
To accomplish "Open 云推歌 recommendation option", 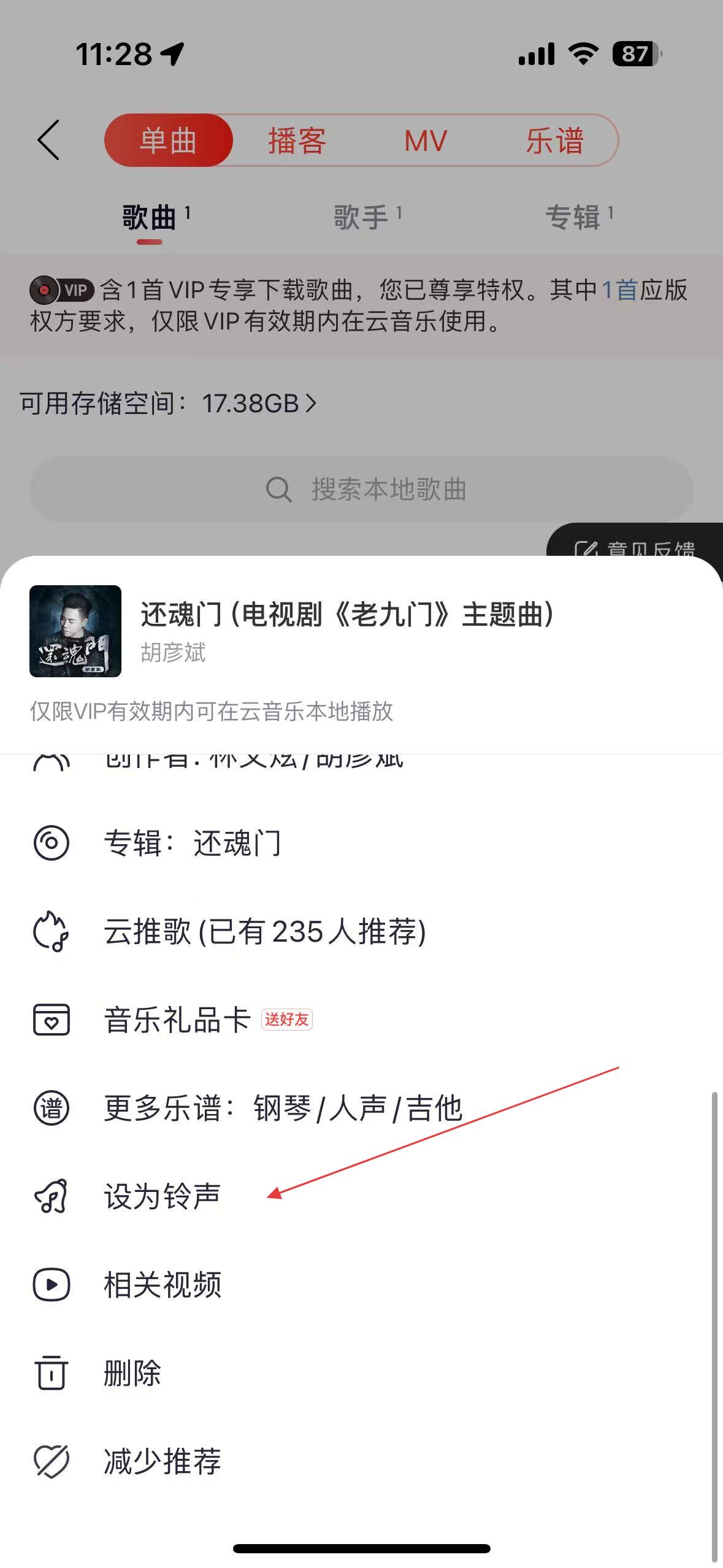I will [x=264, y=932].
